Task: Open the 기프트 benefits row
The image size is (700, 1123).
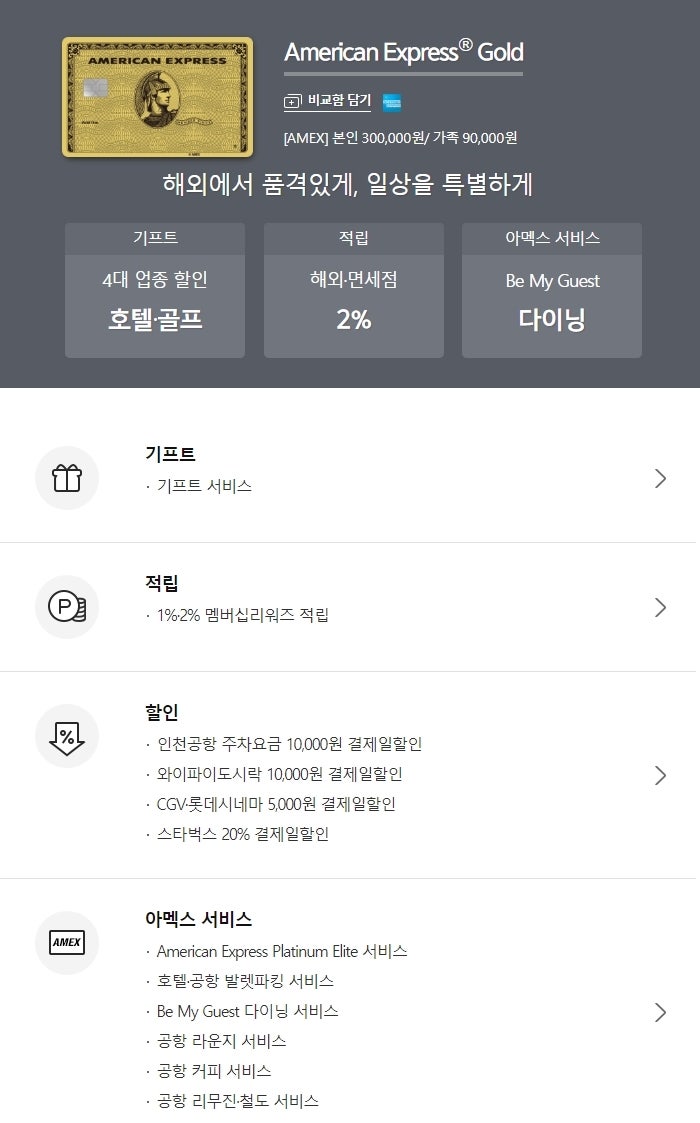Action: click(x=348, y=478)
